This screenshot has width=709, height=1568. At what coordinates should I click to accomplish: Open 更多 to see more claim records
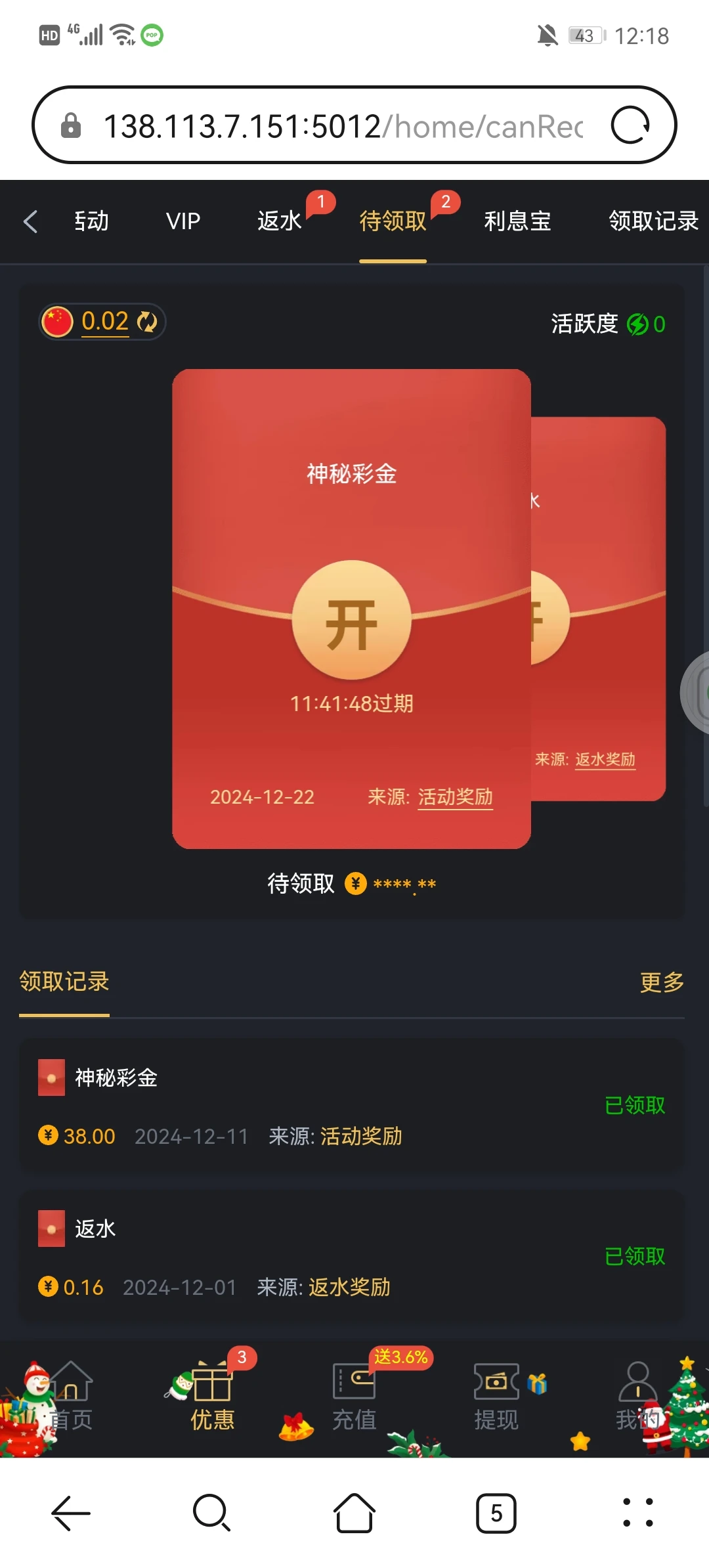661,982
